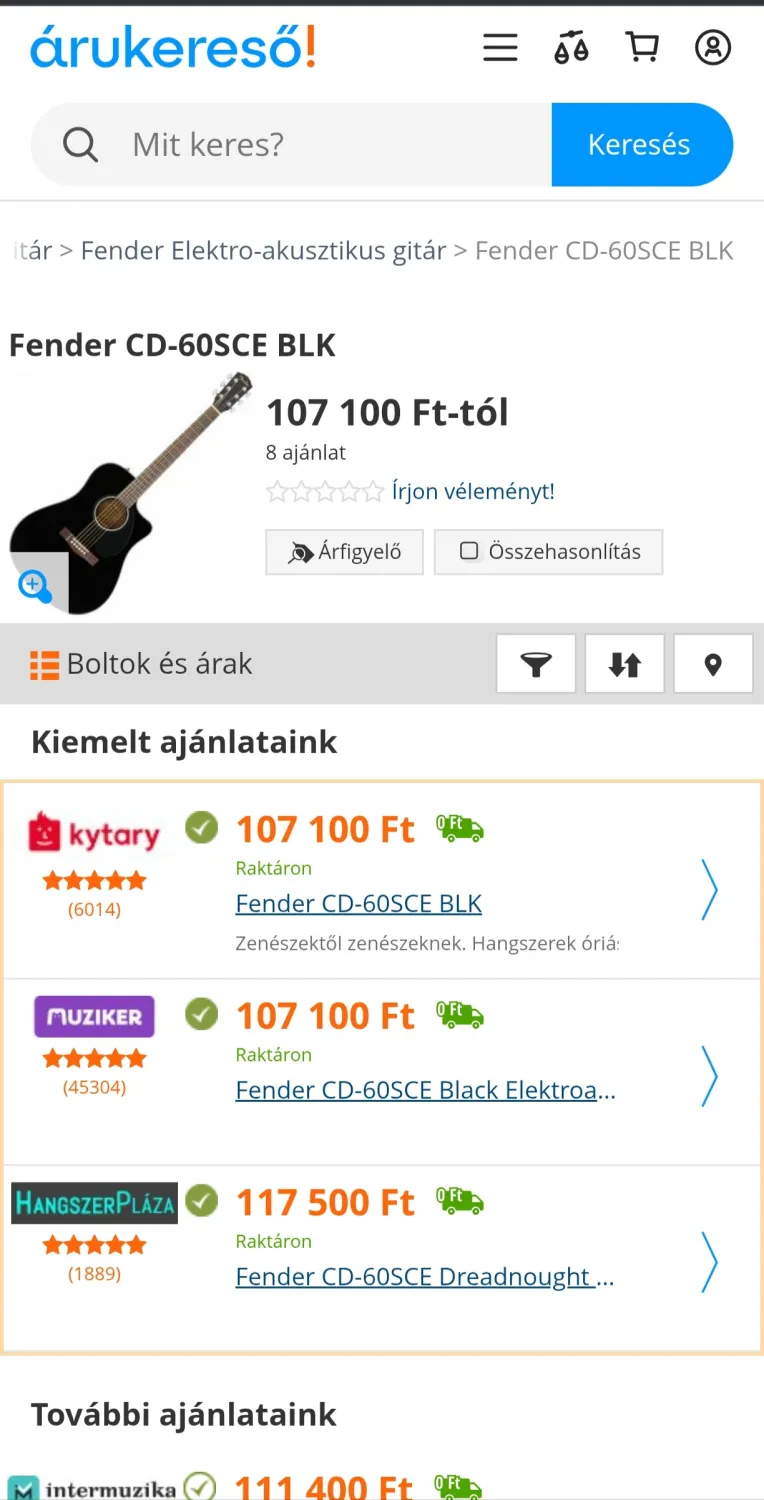Open the shopping cart
Viewport: 764px width, 1500px height.
tap(642, 47)
